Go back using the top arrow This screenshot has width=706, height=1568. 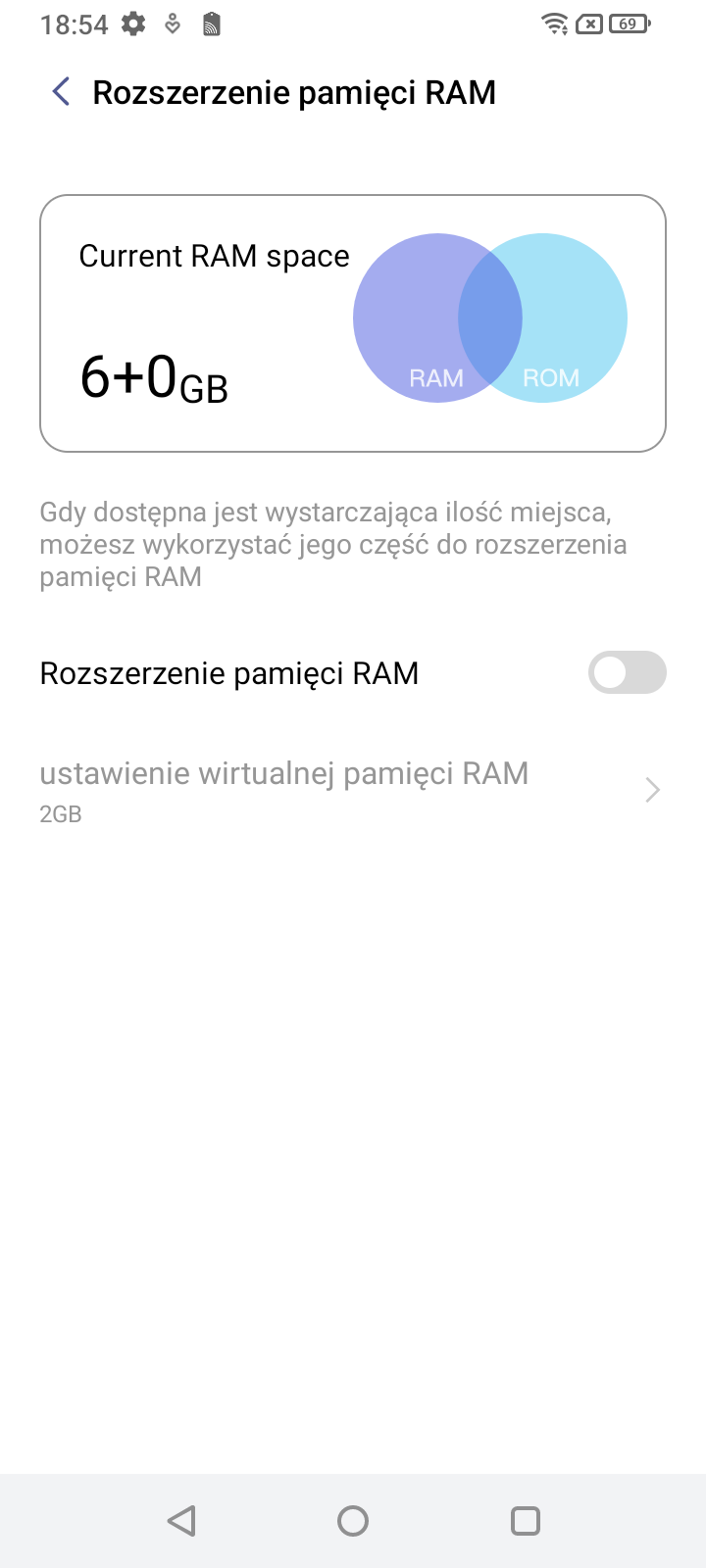tap(61, 92)
